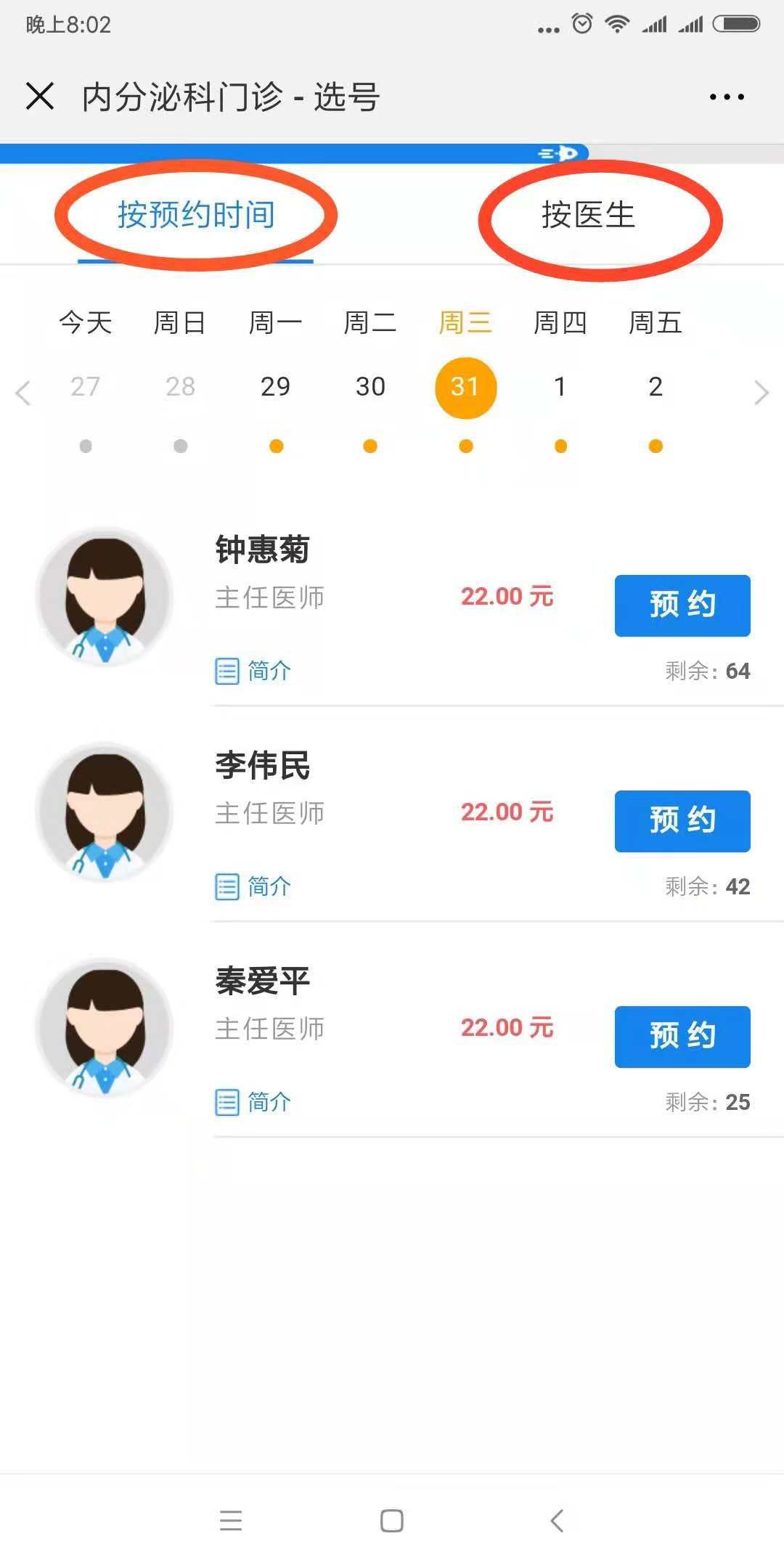Open 简介 for 钟惠菊
This screenshot has height=1568, width=784.
254,671
